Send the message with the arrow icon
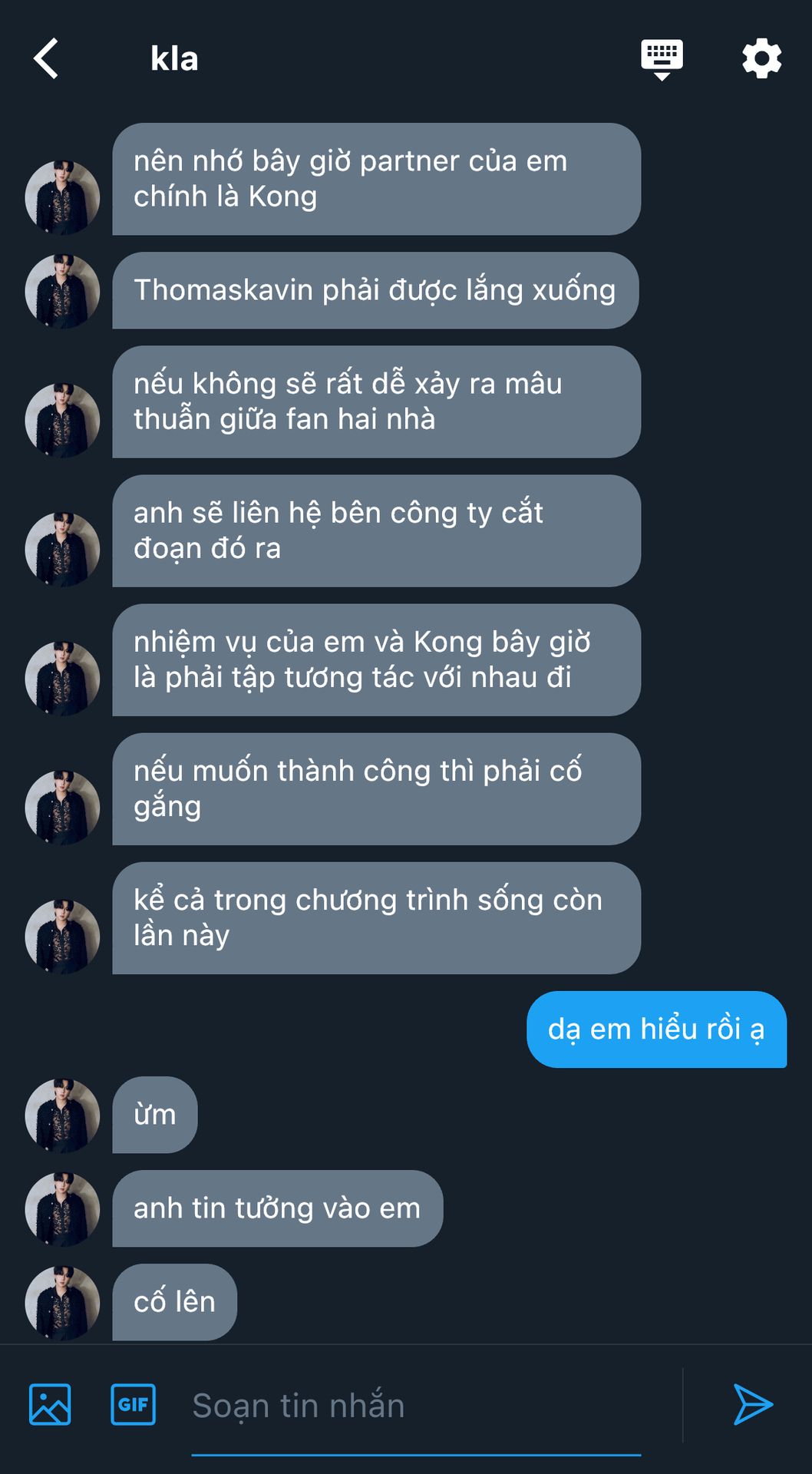 pyautogui.click(x=753, y=1404)
